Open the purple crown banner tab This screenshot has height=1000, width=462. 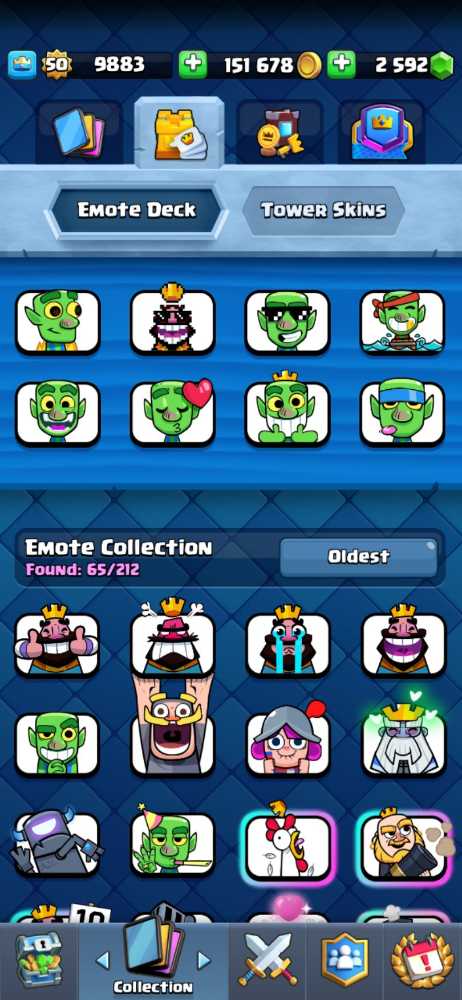tap(380, 133)
